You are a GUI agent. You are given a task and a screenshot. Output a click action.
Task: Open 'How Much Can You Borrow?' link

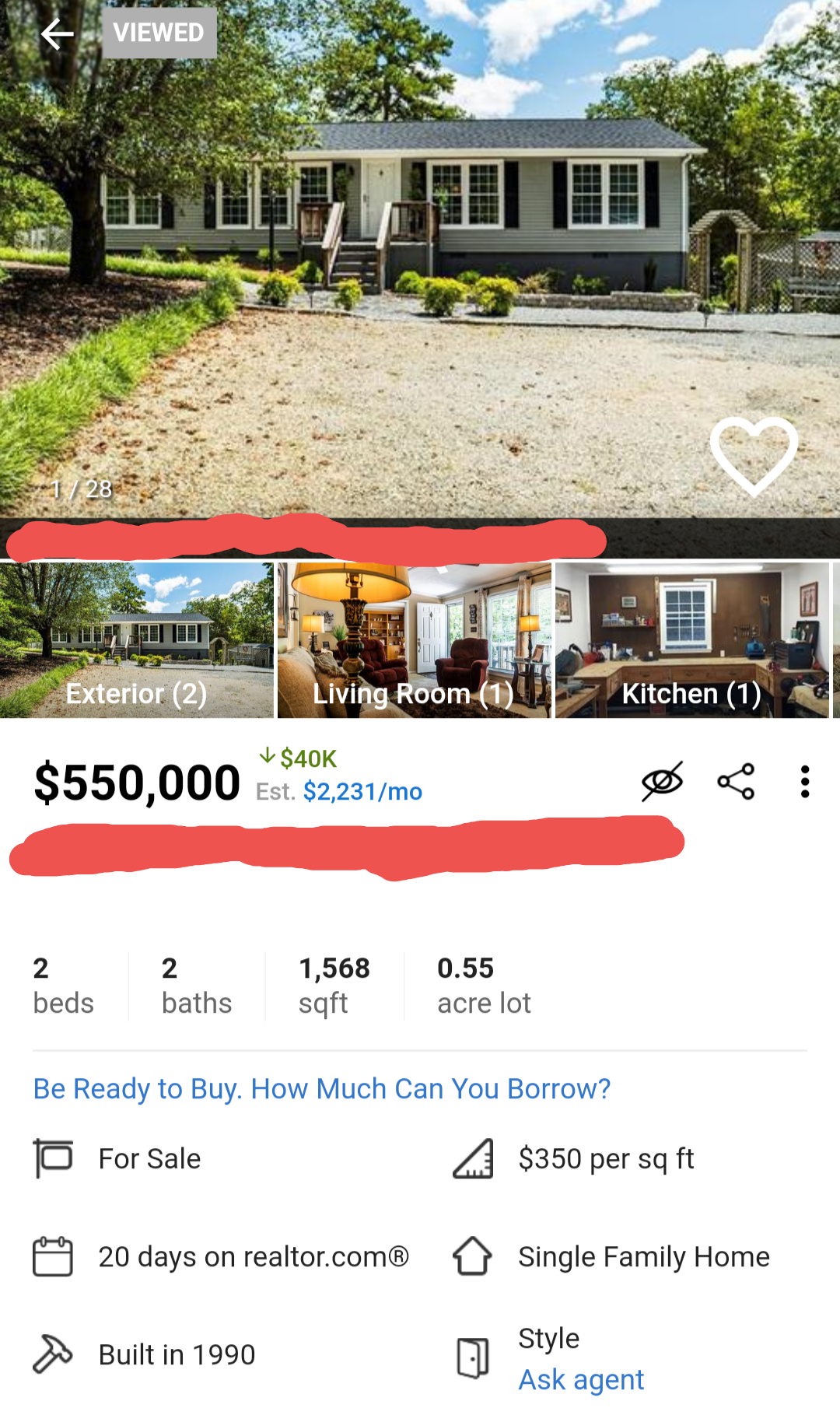point(321,1088)
